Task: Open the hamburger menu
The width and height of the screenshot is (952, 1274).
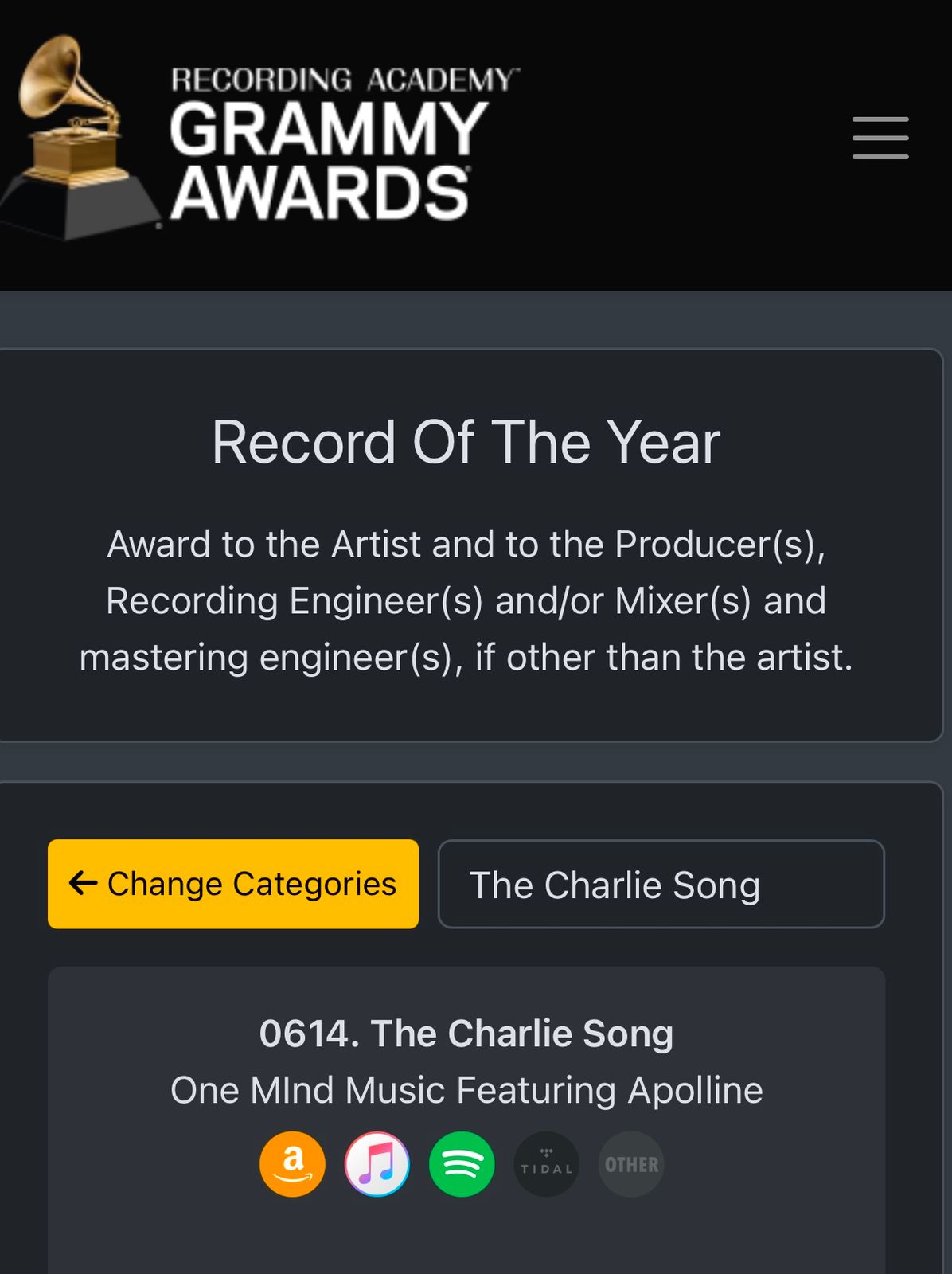Action: [880, 138]
